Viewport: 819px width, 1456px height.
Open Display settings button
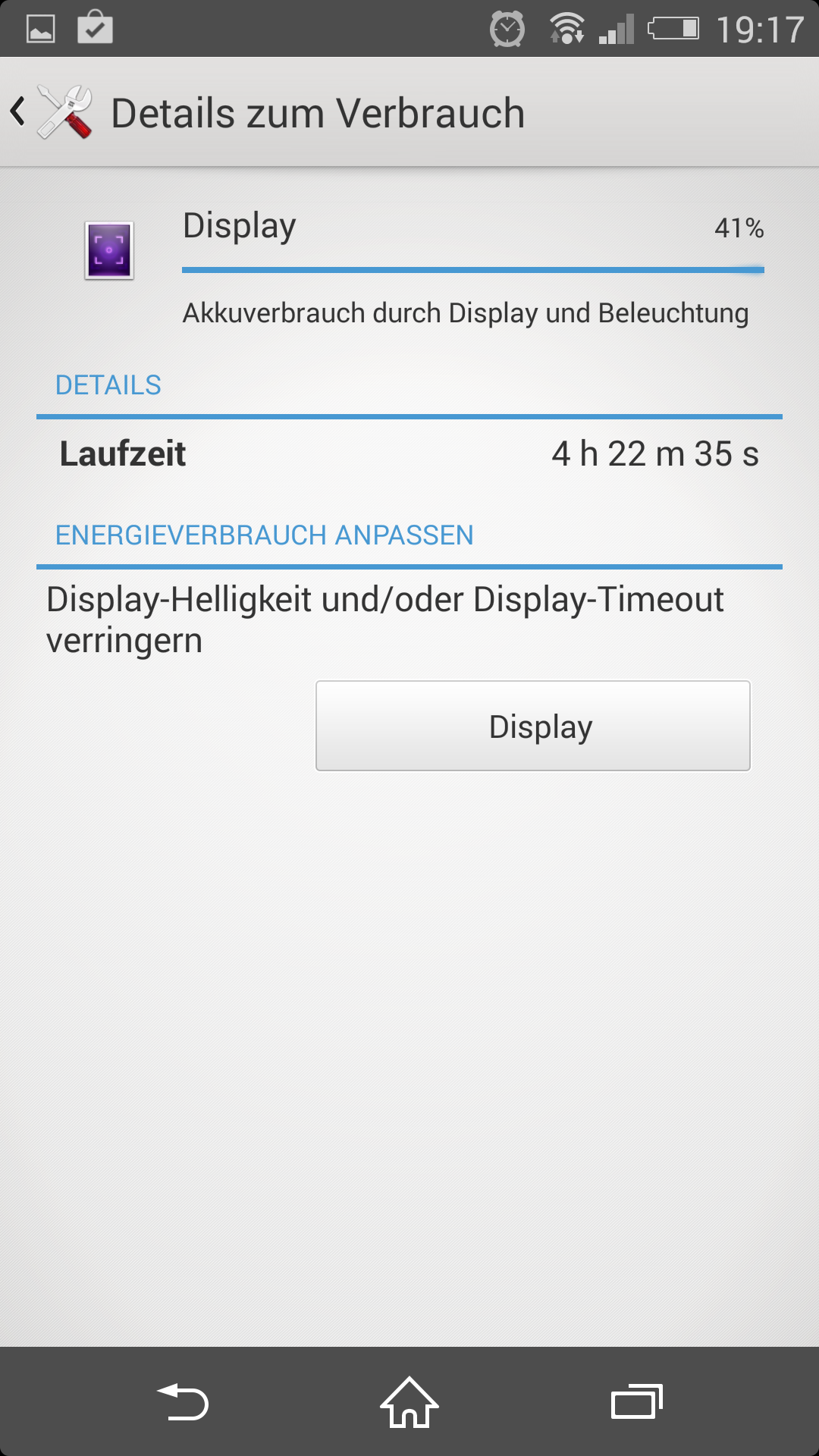pos(533,726)
